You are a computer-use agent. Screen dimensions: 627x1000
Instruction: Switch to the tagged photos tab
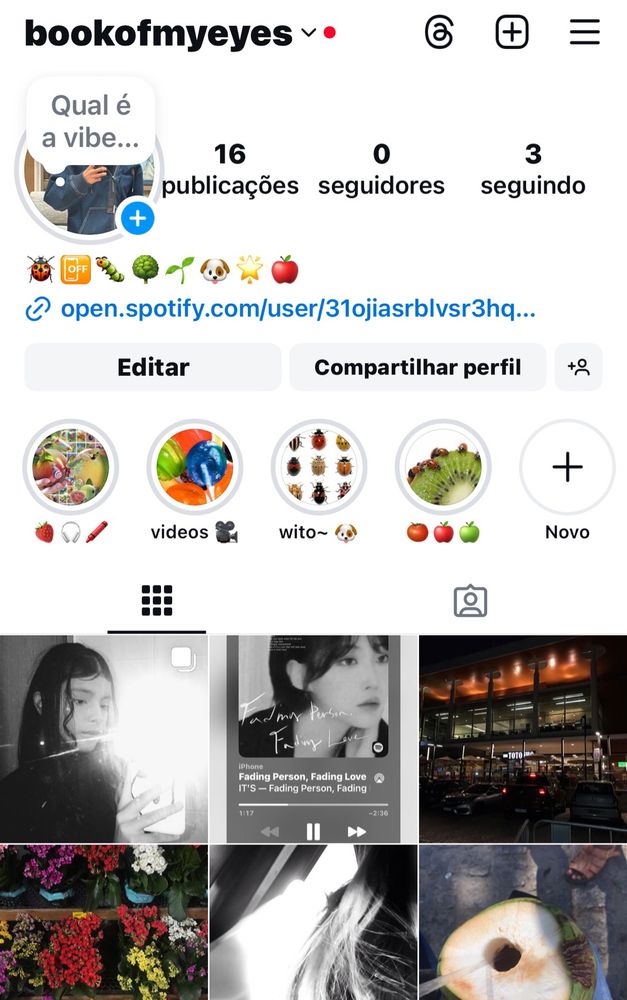(x=470, y=601)
